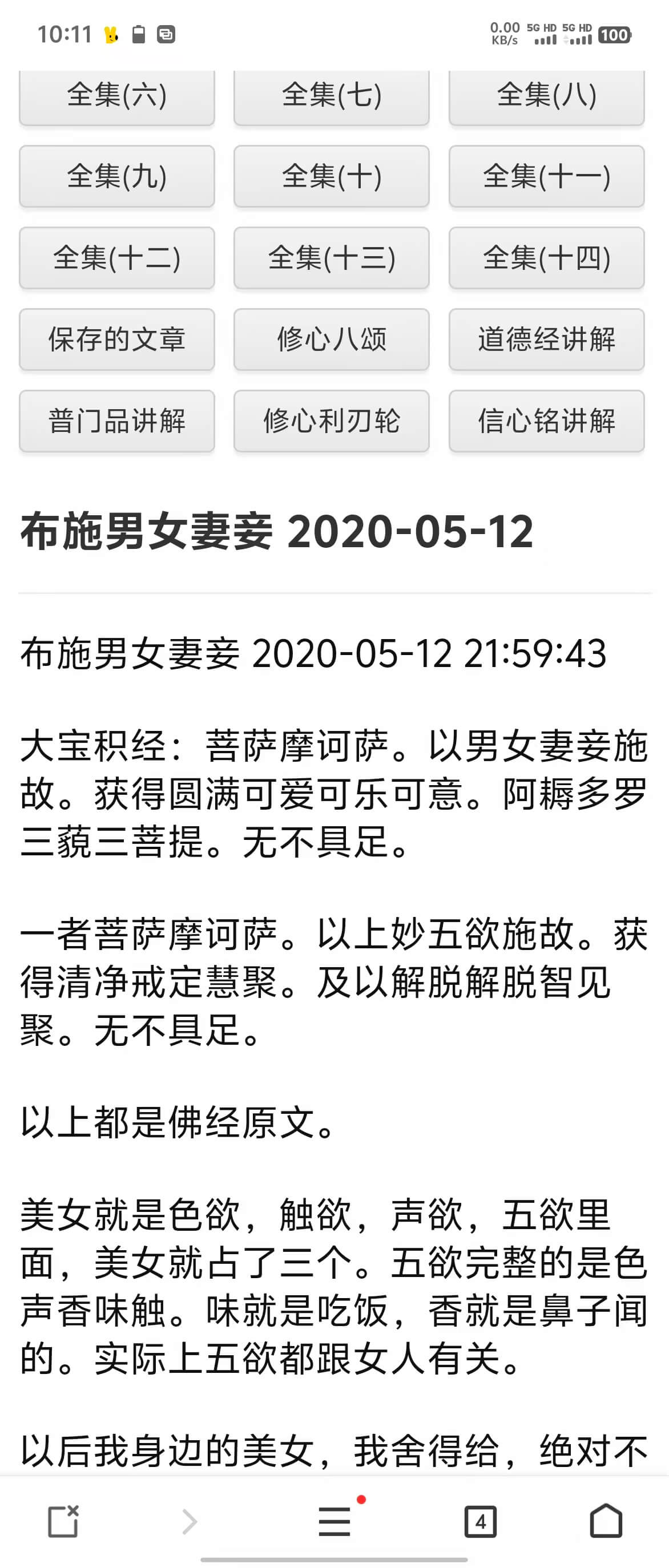The height and width of the screenshot is (1568, 669).
Task: Open 普门品讲解
Action: pos(117,421)
